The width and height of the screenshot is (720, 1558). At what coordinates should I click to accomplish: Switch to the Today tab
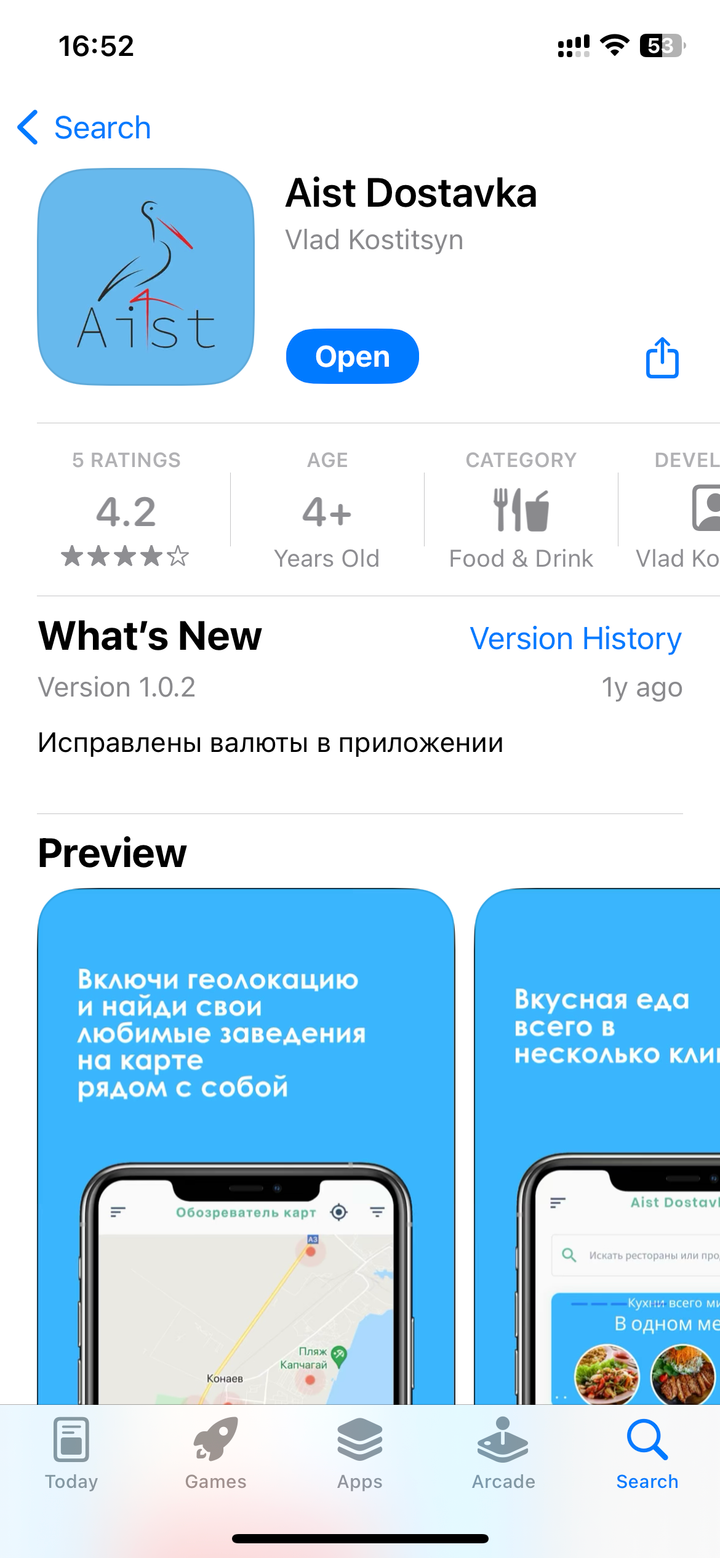tap(71, 1455)
